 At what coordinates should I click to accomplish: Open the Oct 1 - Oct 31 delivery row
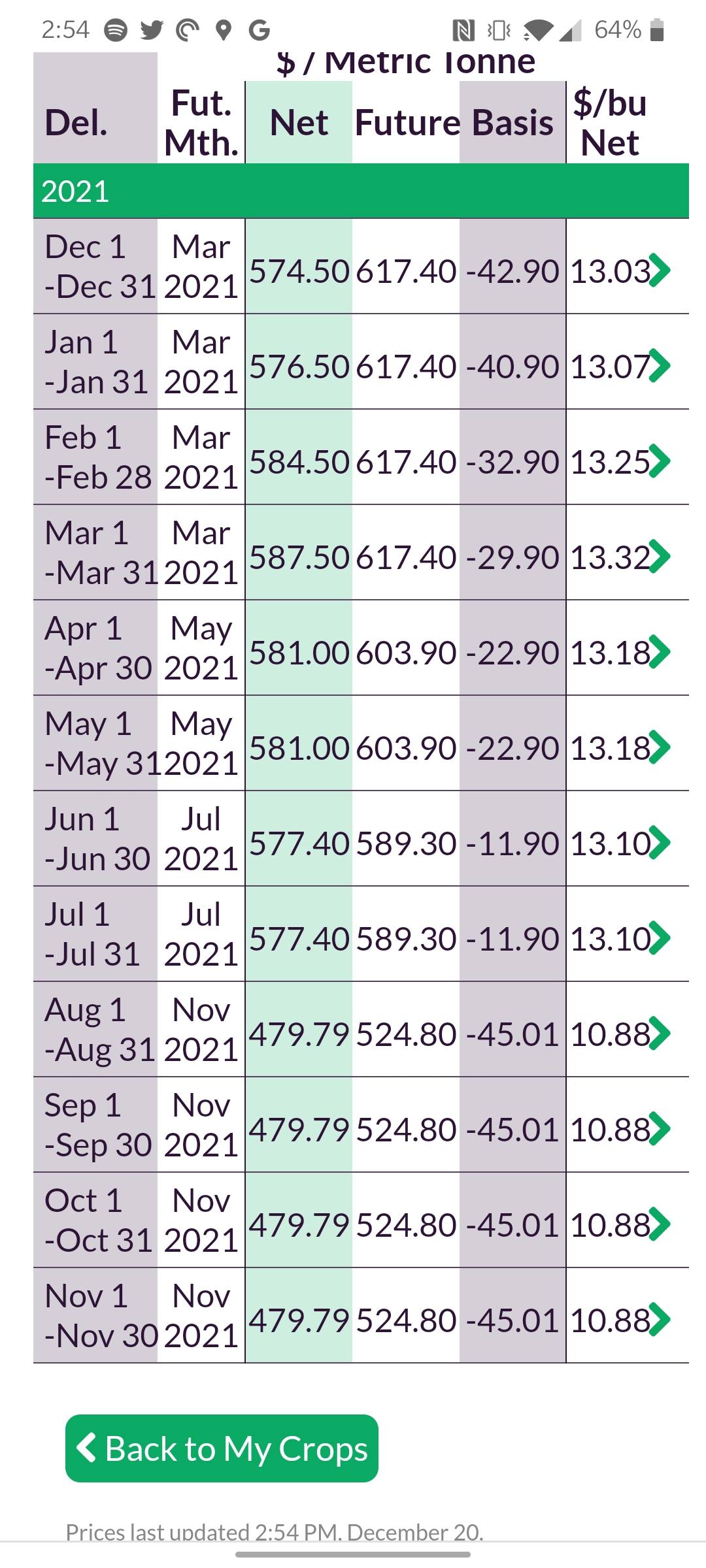(x=361, y=1220)
